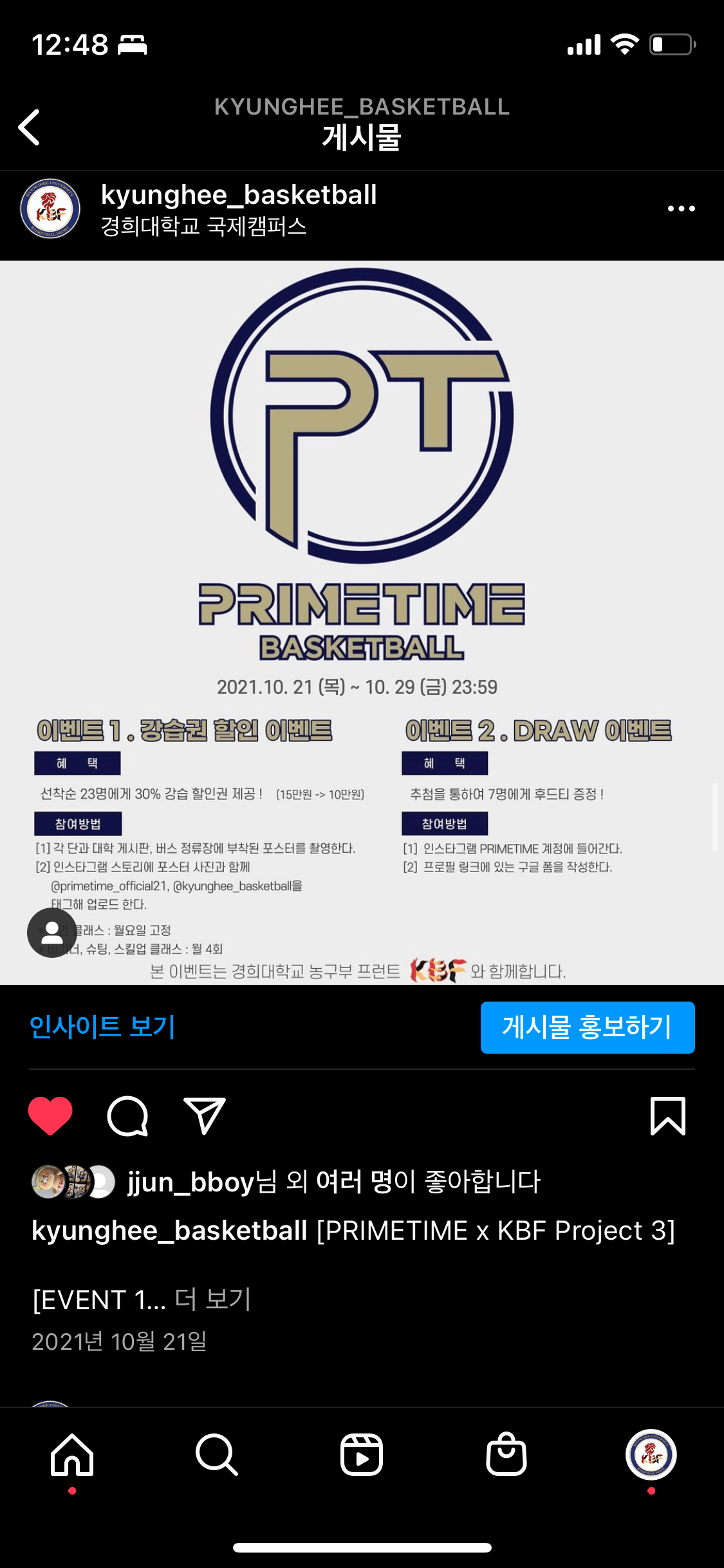Tap the 게시물 홍보하기 button
724x1568 pixels.
click(x=588, y=1027)
